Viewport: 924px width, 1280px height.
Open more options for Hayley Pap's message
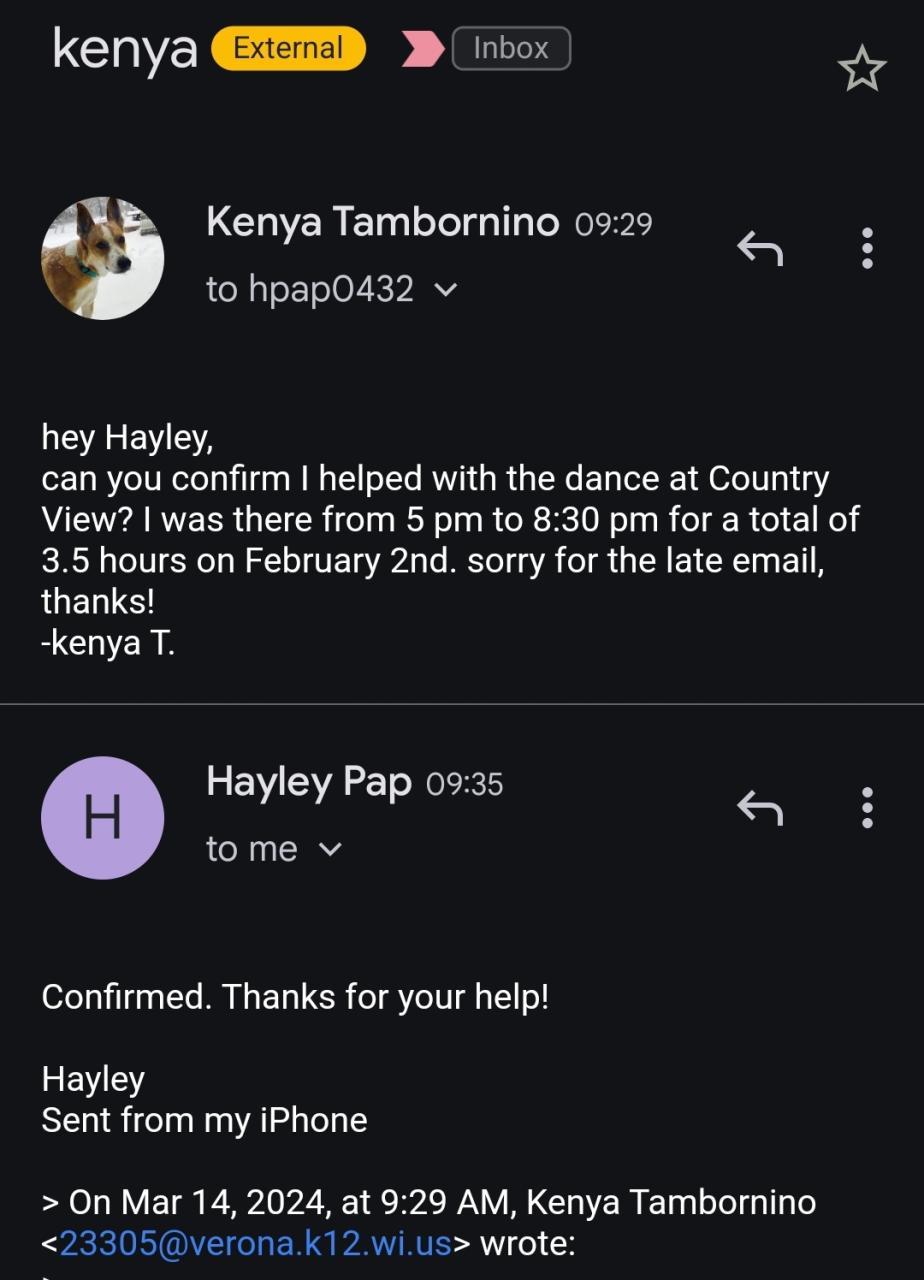867,807
